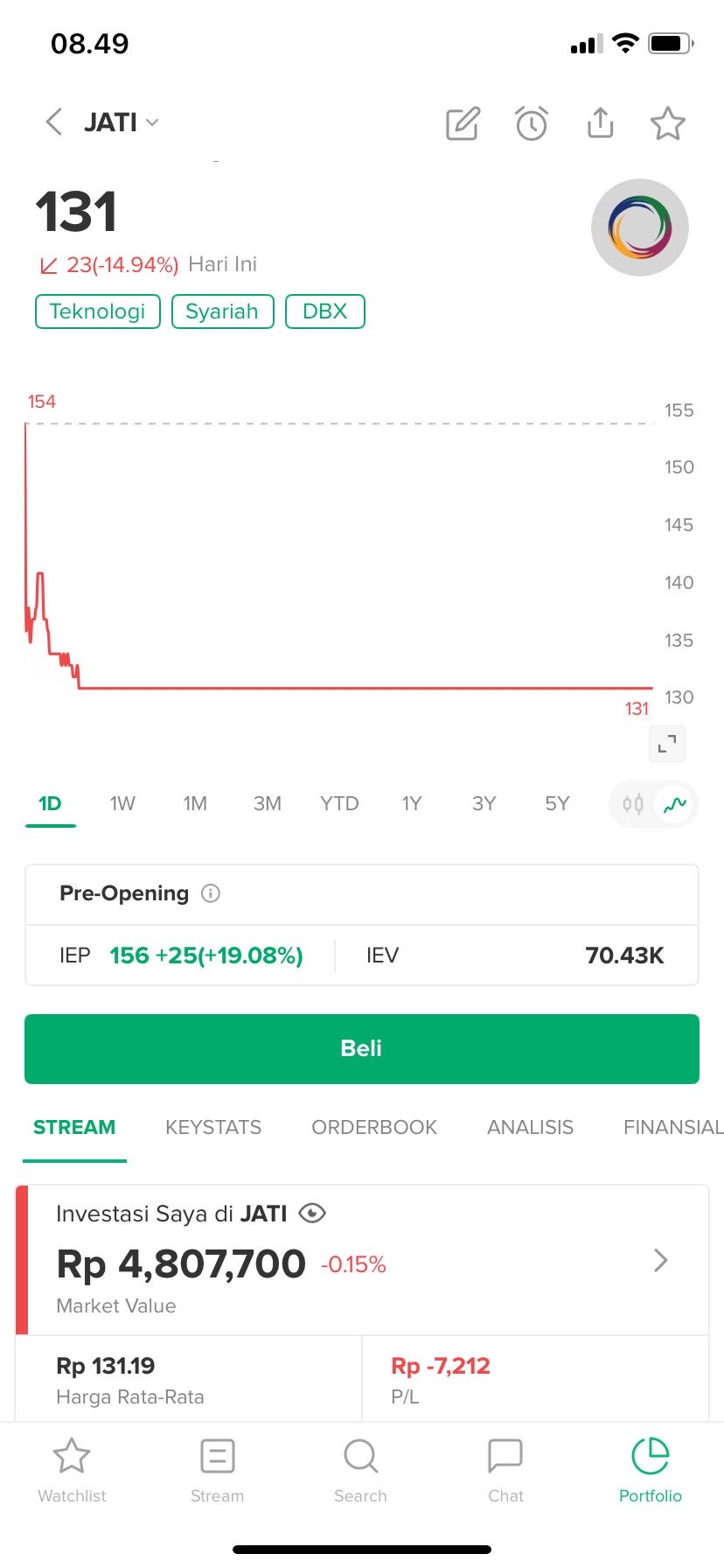
Task: Open the KEYSTATS tab
Action: click(213, 1127)
